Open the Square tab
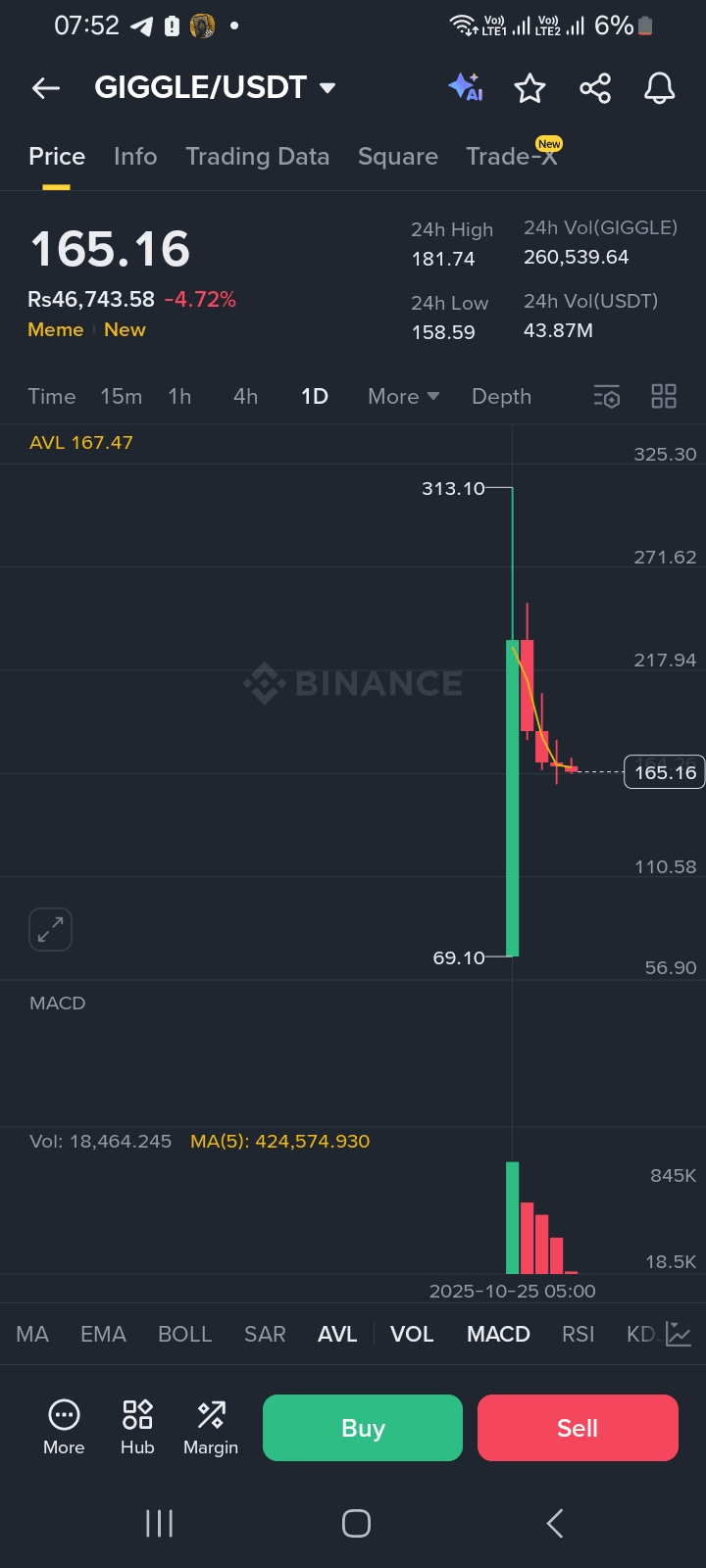 point(398,157)
